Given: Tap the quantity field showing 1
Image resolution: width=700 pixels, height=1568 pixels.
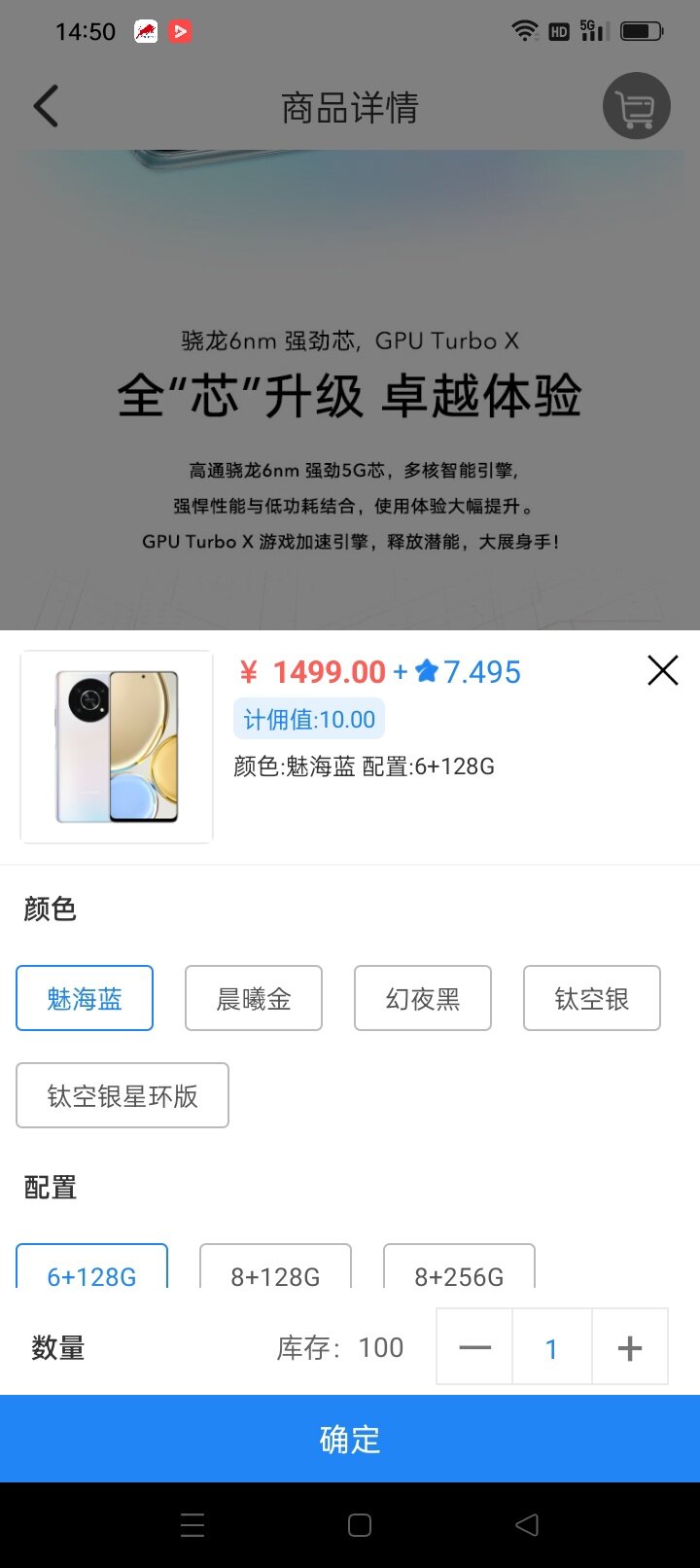Looking at the screenshot, I should 551,1347.
